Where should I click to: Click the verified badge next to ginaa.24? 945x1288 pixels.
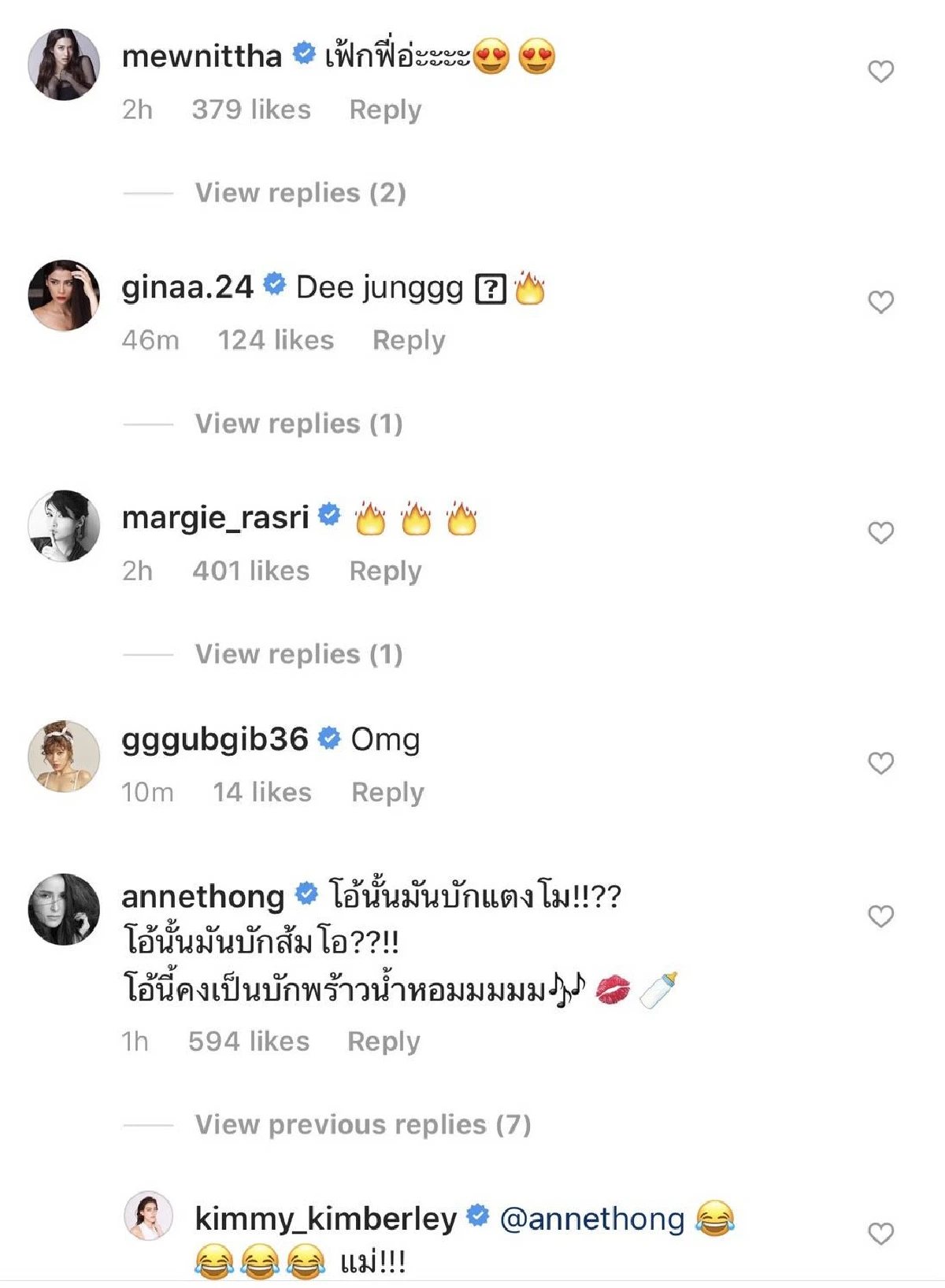click(273, 287)
